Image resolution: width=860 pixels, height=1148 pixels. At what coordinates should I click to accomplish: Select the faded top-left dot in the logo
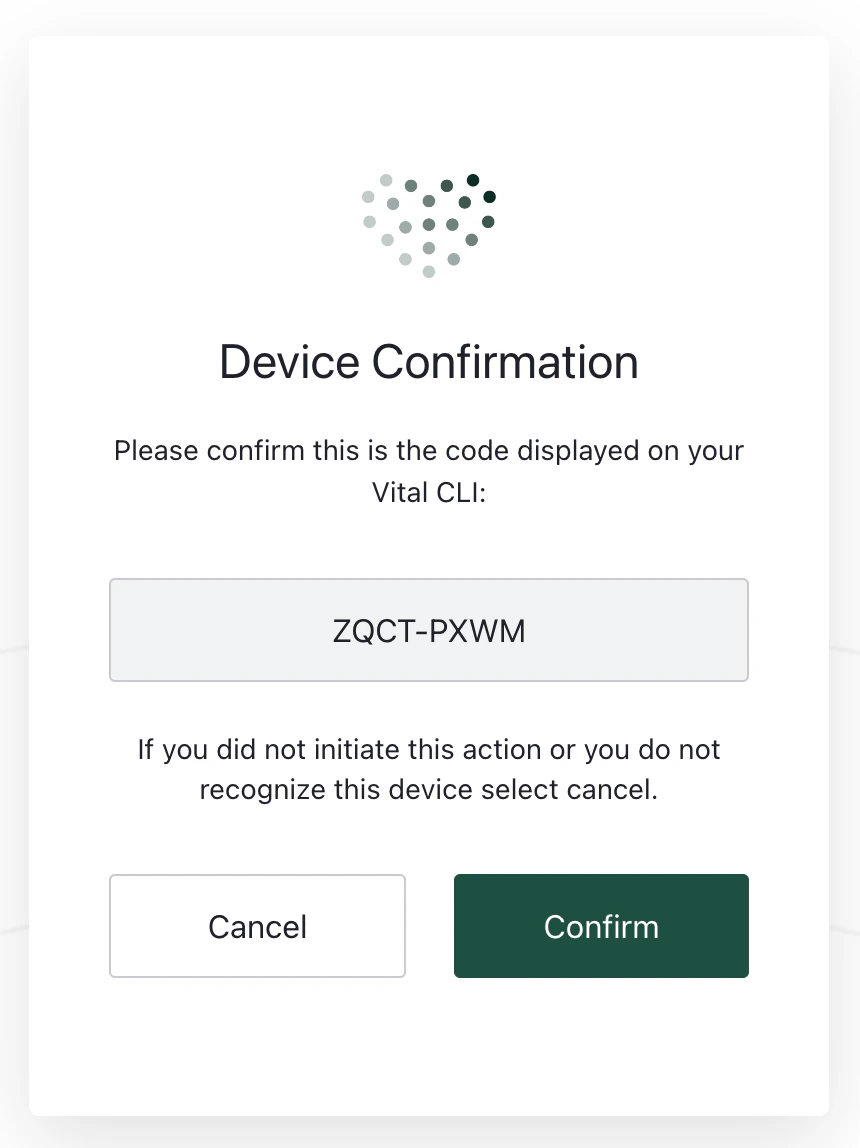[x=386, y=179]
